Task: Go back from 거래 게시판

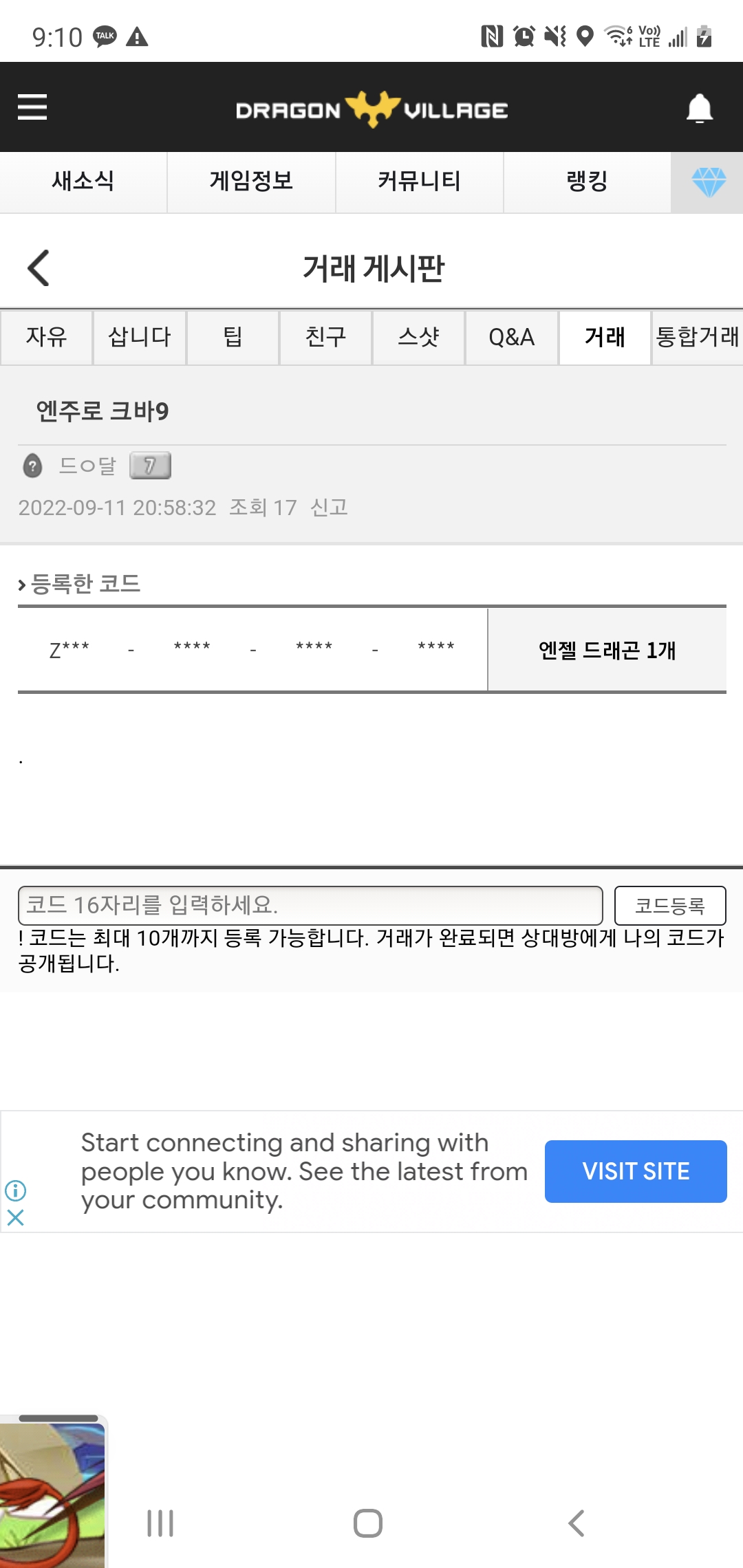Action: coord(39,268)
